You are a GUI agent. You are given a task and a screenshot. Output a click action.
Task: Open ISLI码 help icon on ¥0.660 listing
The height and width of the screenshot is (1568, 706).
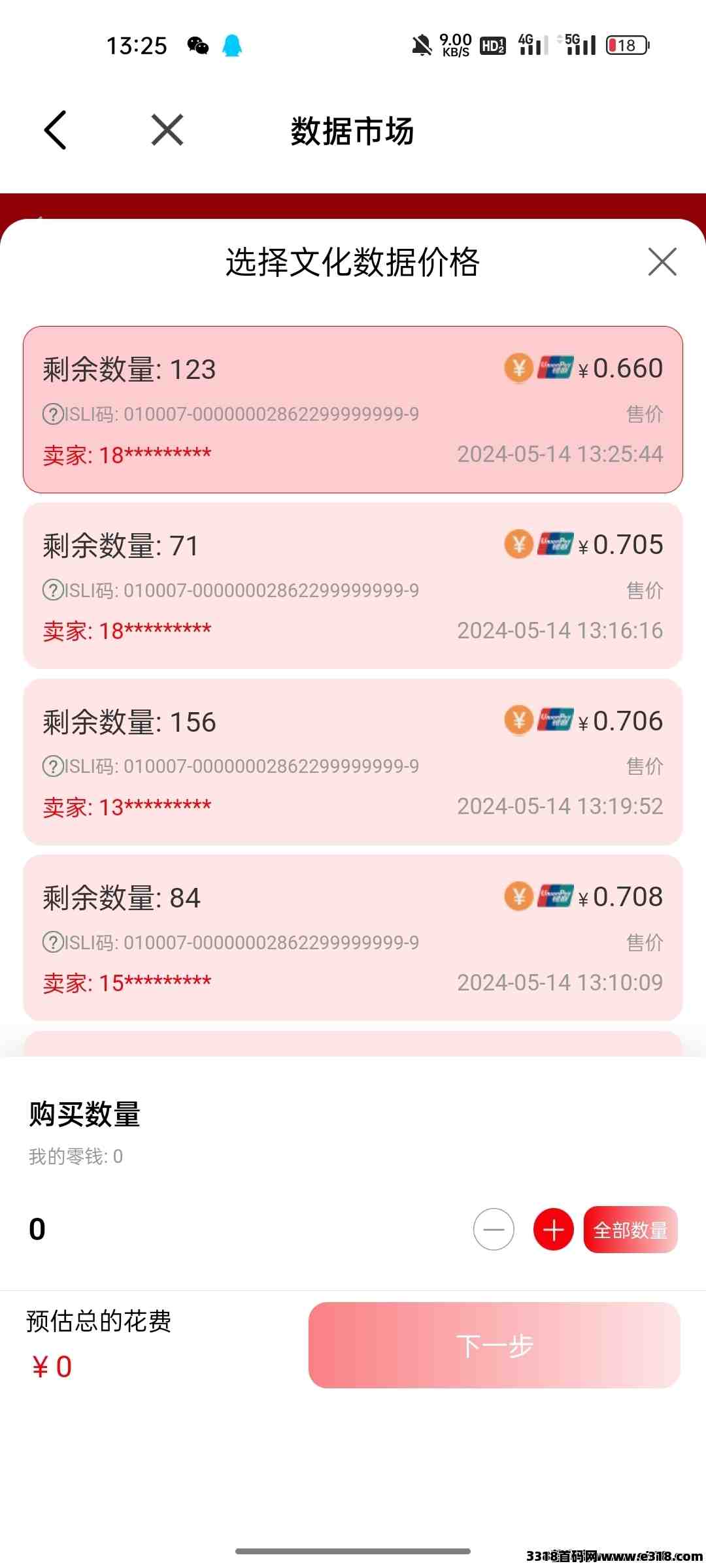[52, 414]
